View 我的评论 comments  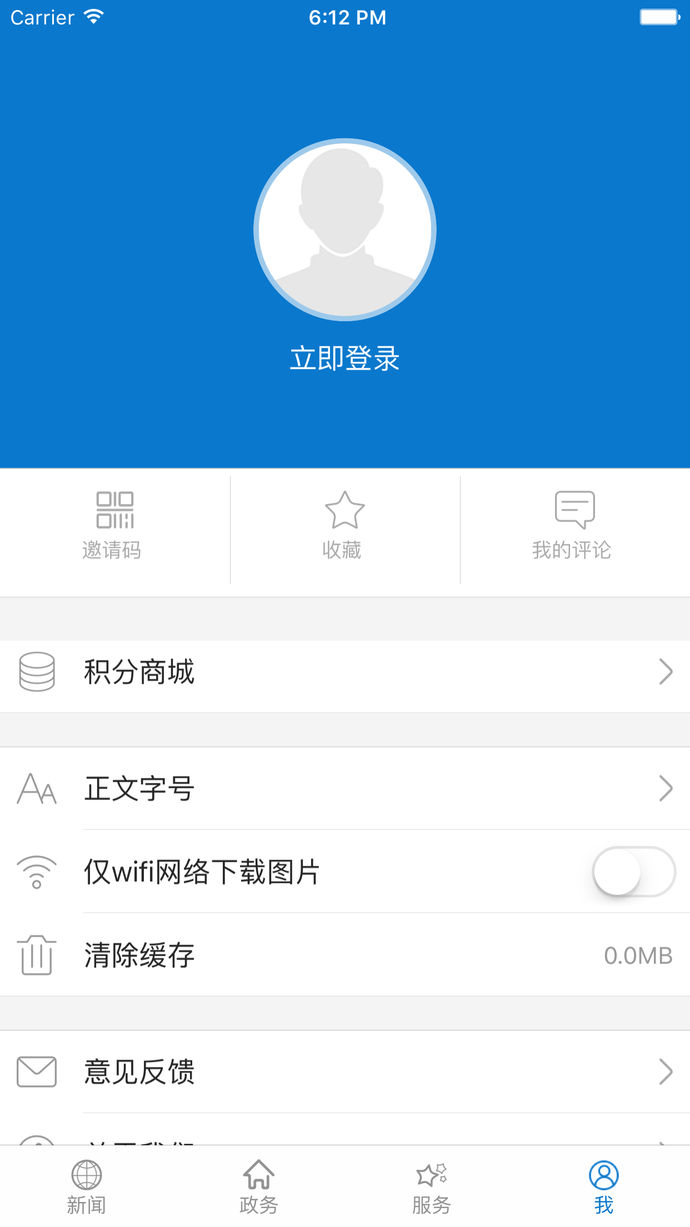574,526
